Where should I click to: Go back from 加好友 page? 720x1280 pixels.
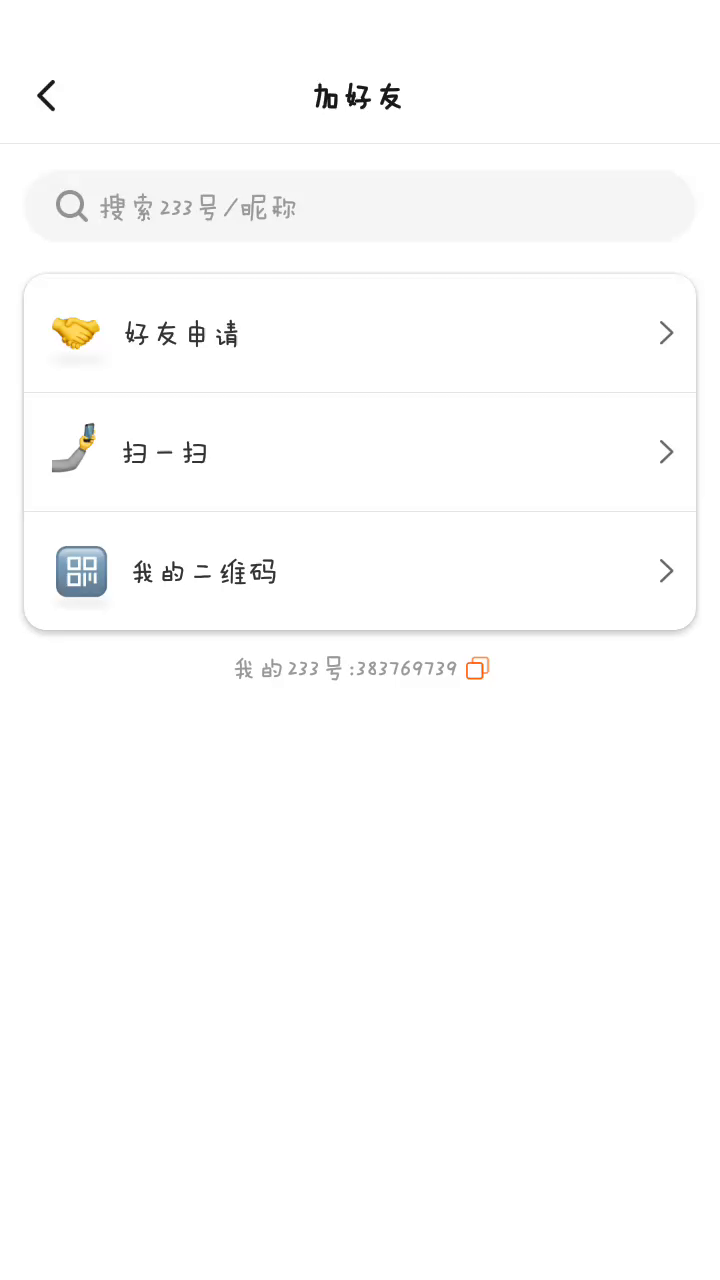coord(46,96)
